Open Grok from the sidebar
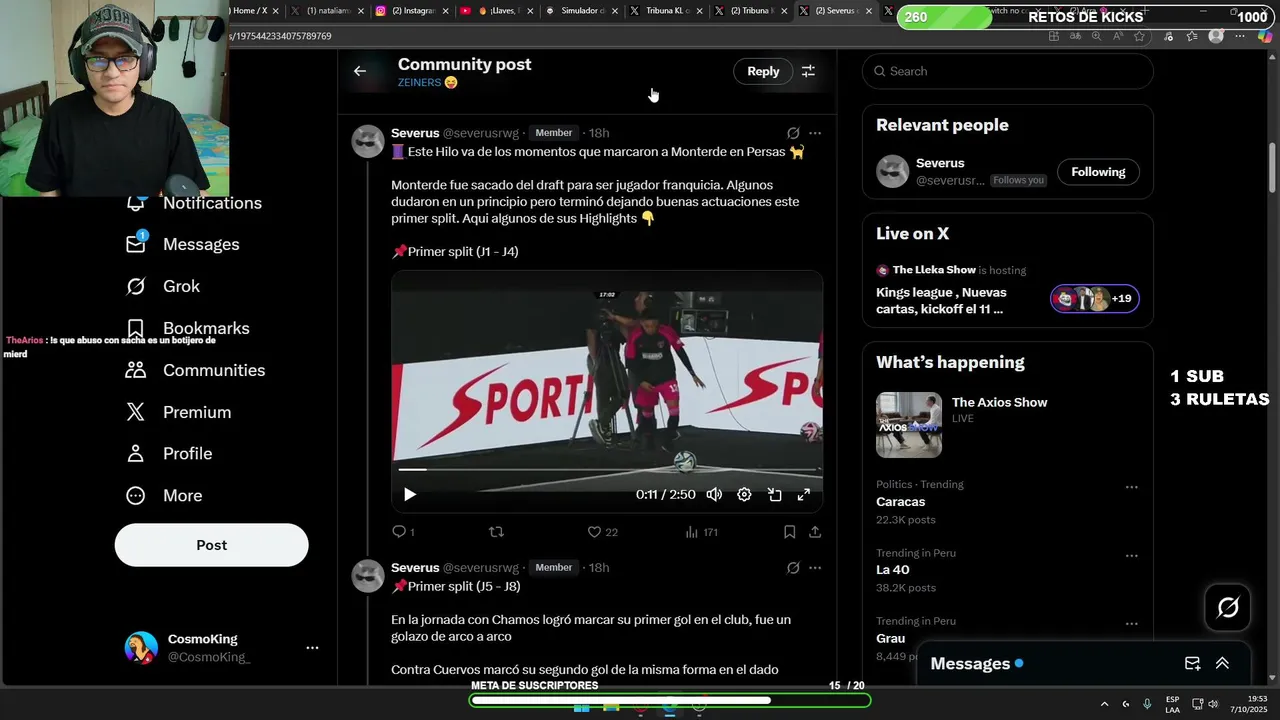The width and height of the screenshot is (1280, 720). pos(181,286)
